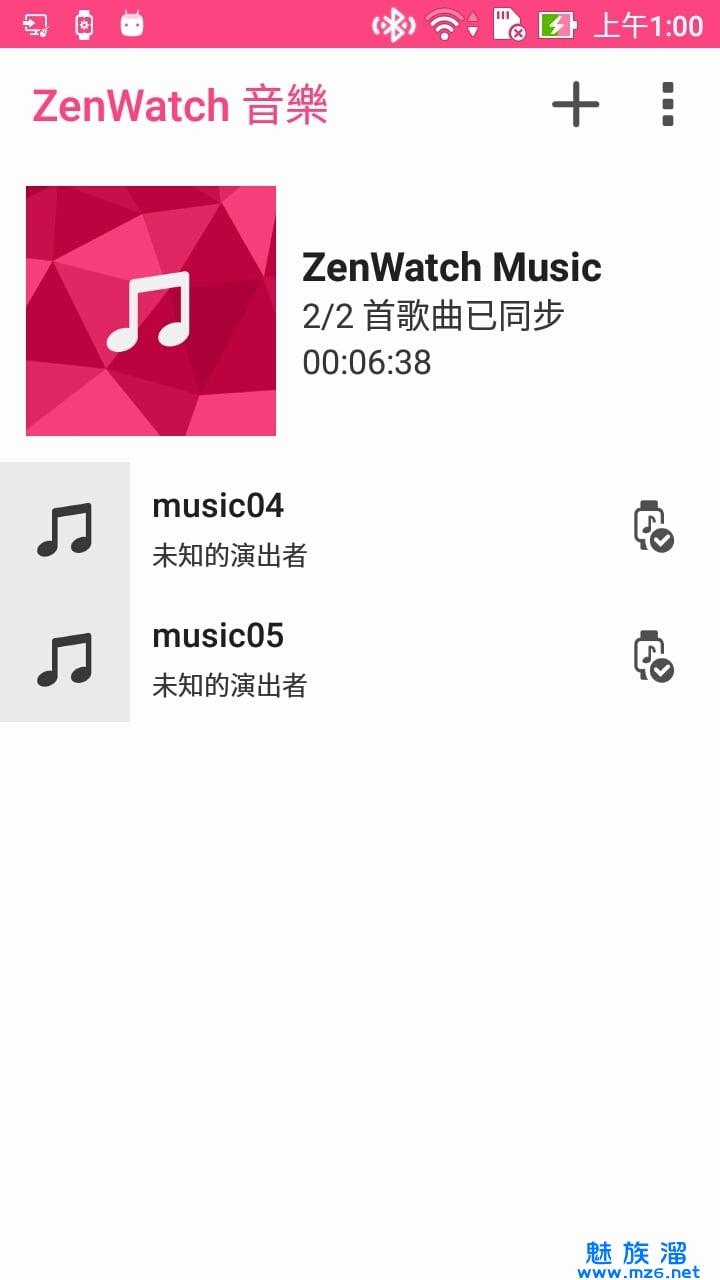Open the ZenWatch Music playlist cover

(x=151, y=311)
